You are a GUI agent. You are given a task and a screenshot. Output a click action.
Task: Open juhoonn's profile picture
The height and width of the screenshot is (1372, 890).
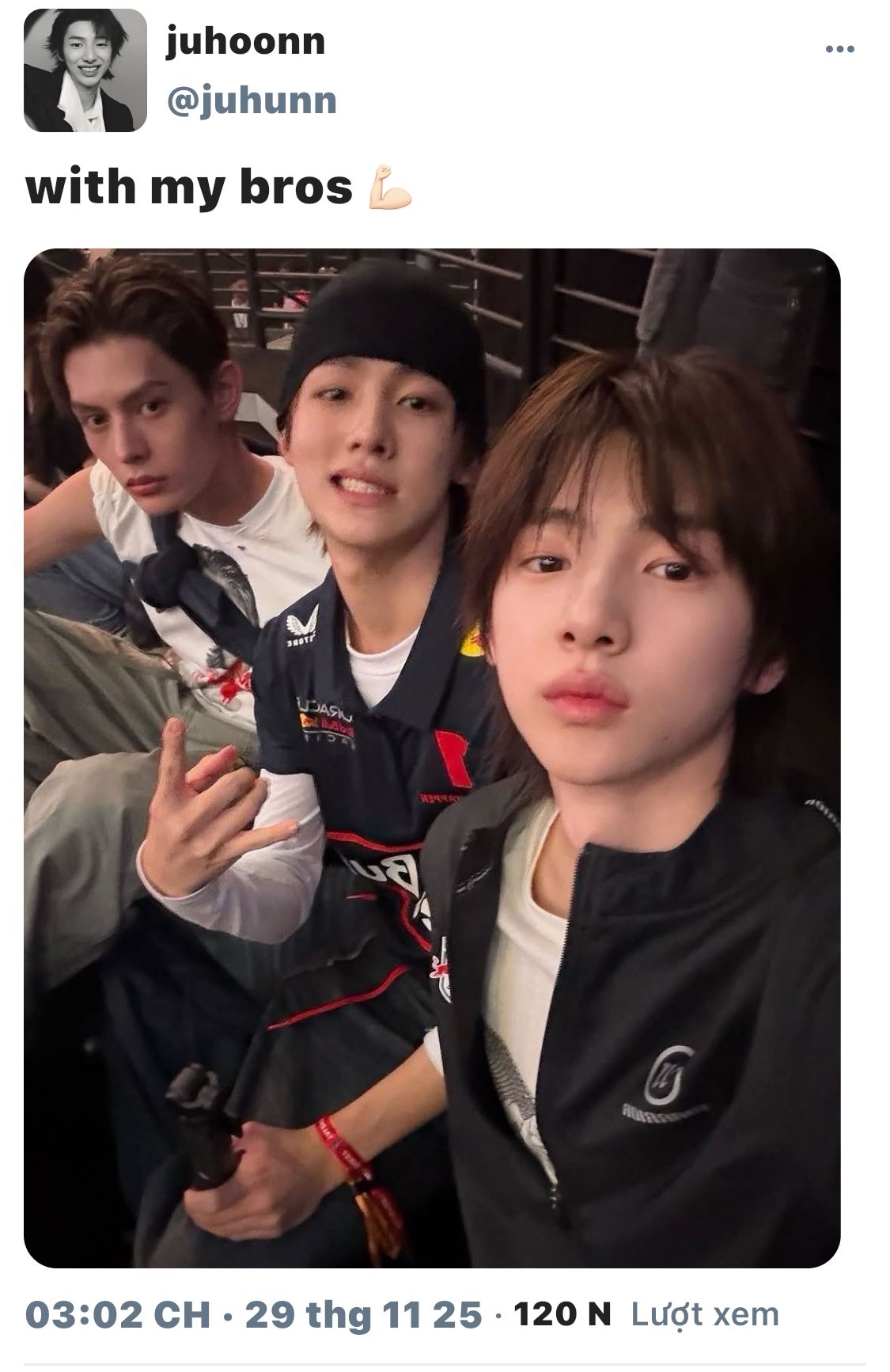coord(85,70)
